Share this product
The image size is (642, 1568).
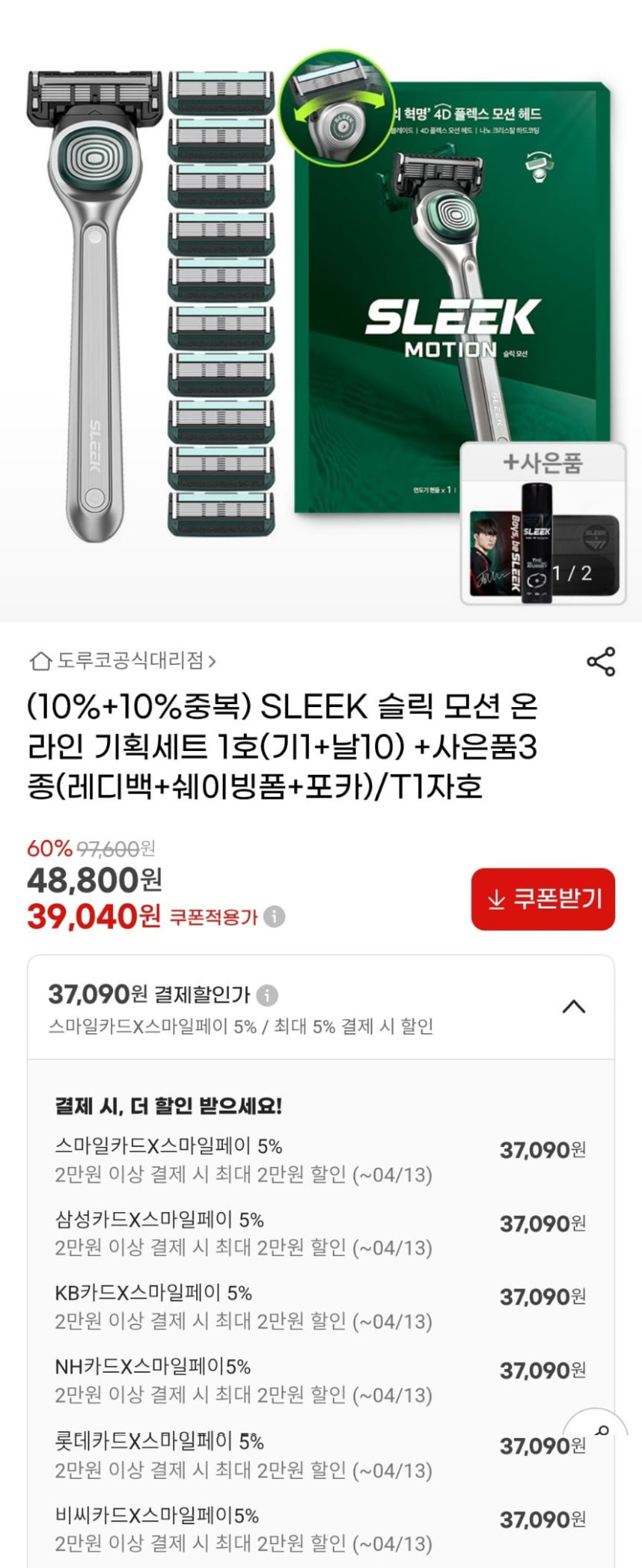click(600, 661)
